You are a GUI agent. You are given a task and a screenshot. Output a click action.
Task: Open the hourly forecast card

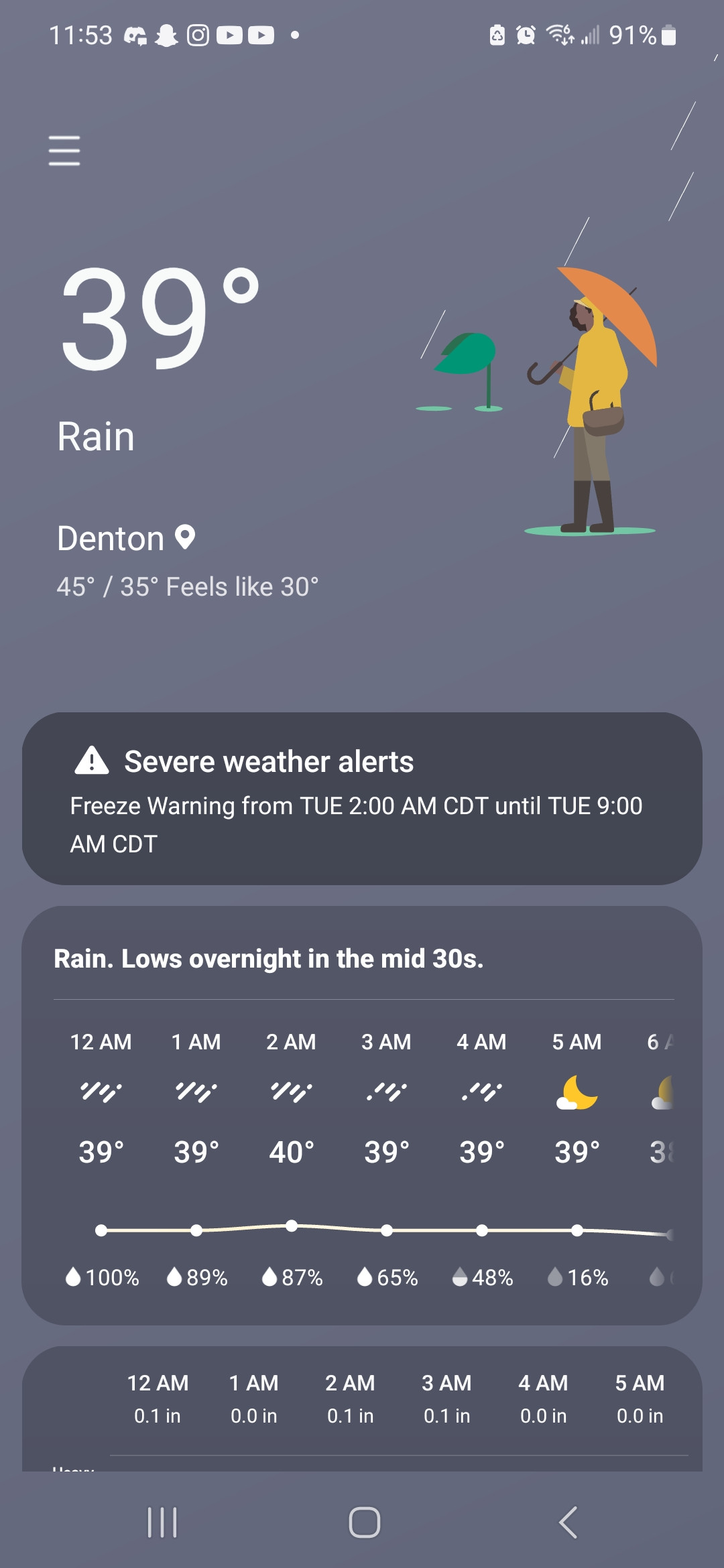click(x=362, y=1115)
